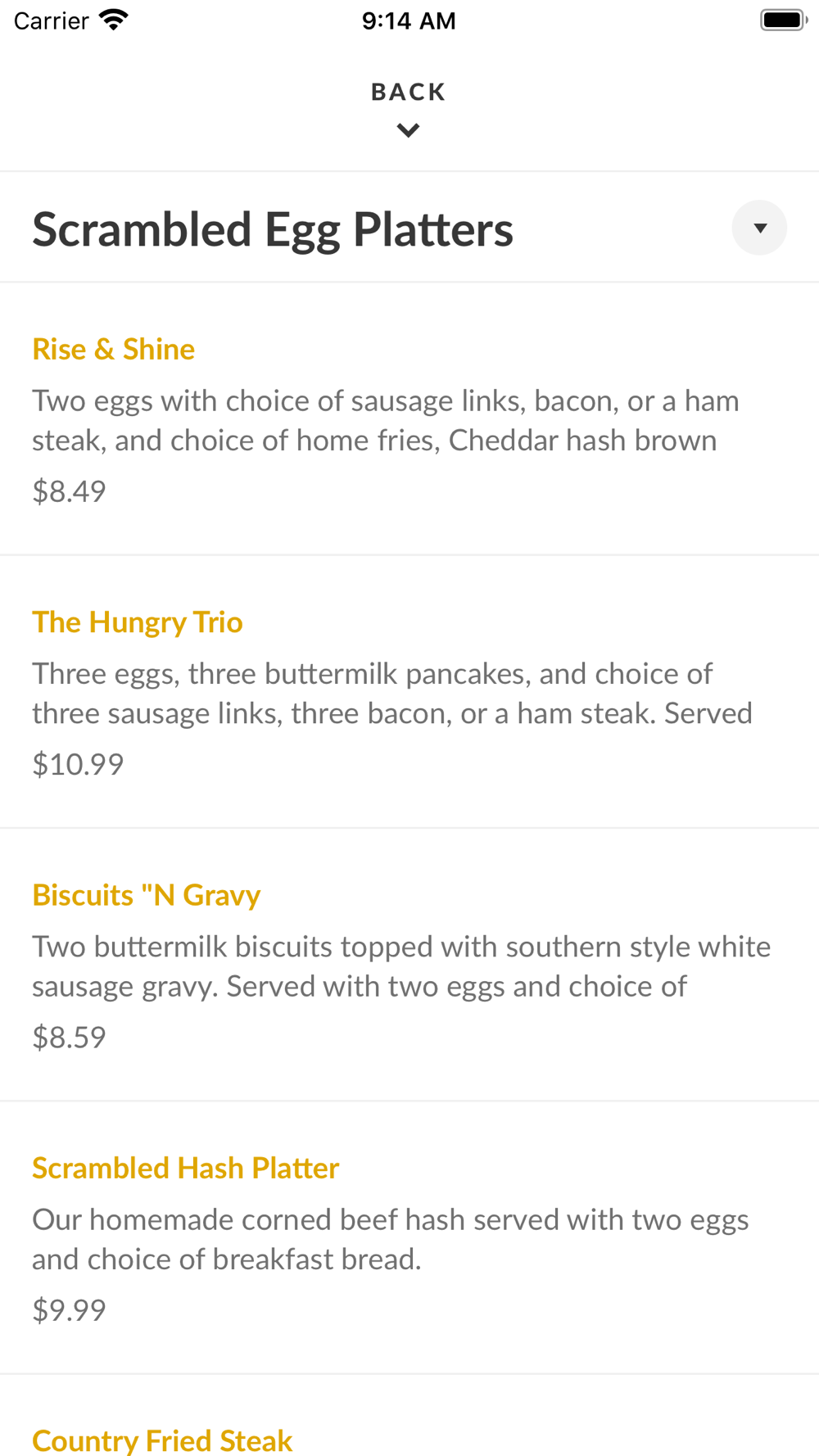Select The Hungry Trio platter
Image resolution: width=819 pixels, height=1456 pixels.
point(409,692)
